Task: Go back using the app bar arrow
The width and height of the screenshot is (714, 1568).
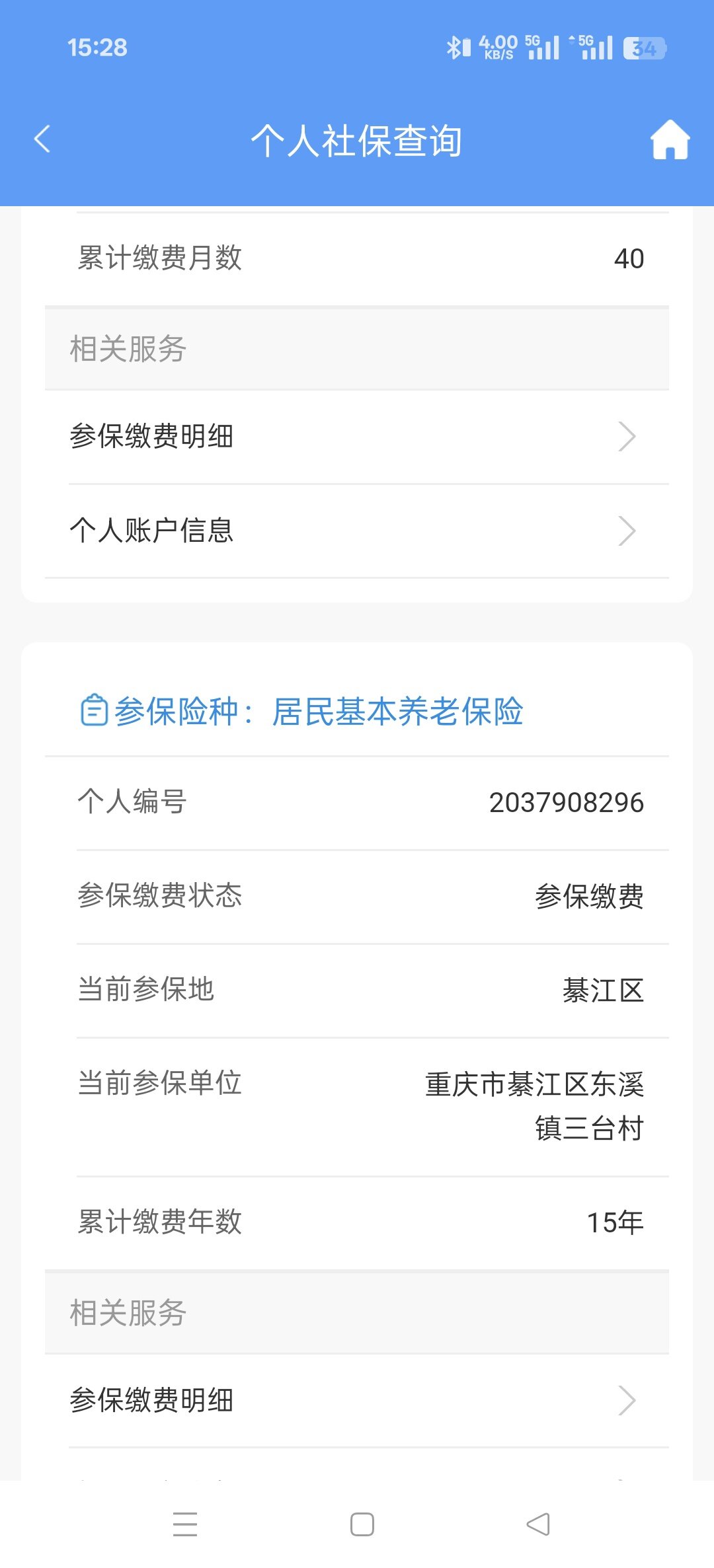Action: pyautogui.click(x=42, y=139)
